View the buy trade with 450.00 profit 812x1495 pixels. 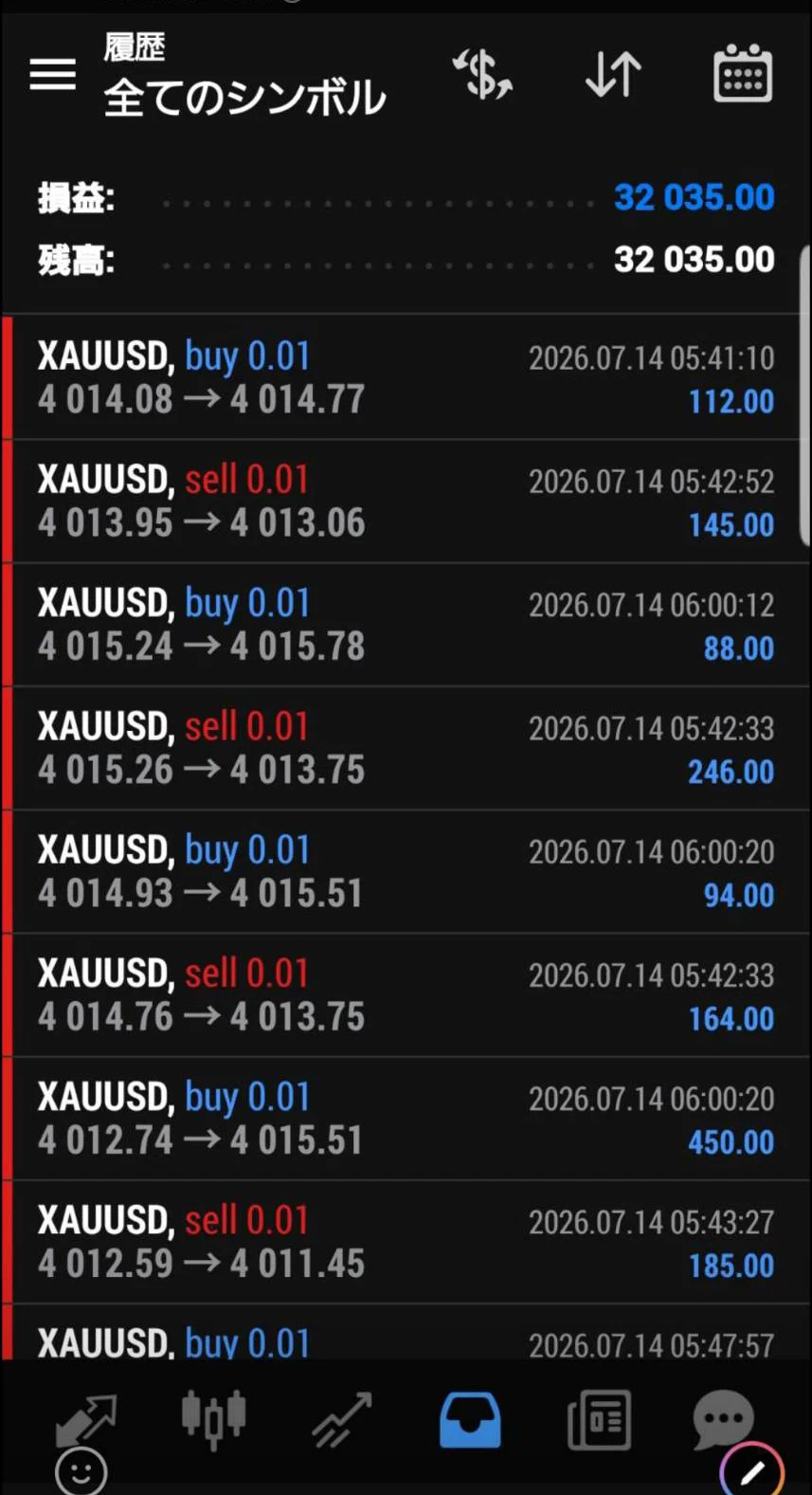406,1119
